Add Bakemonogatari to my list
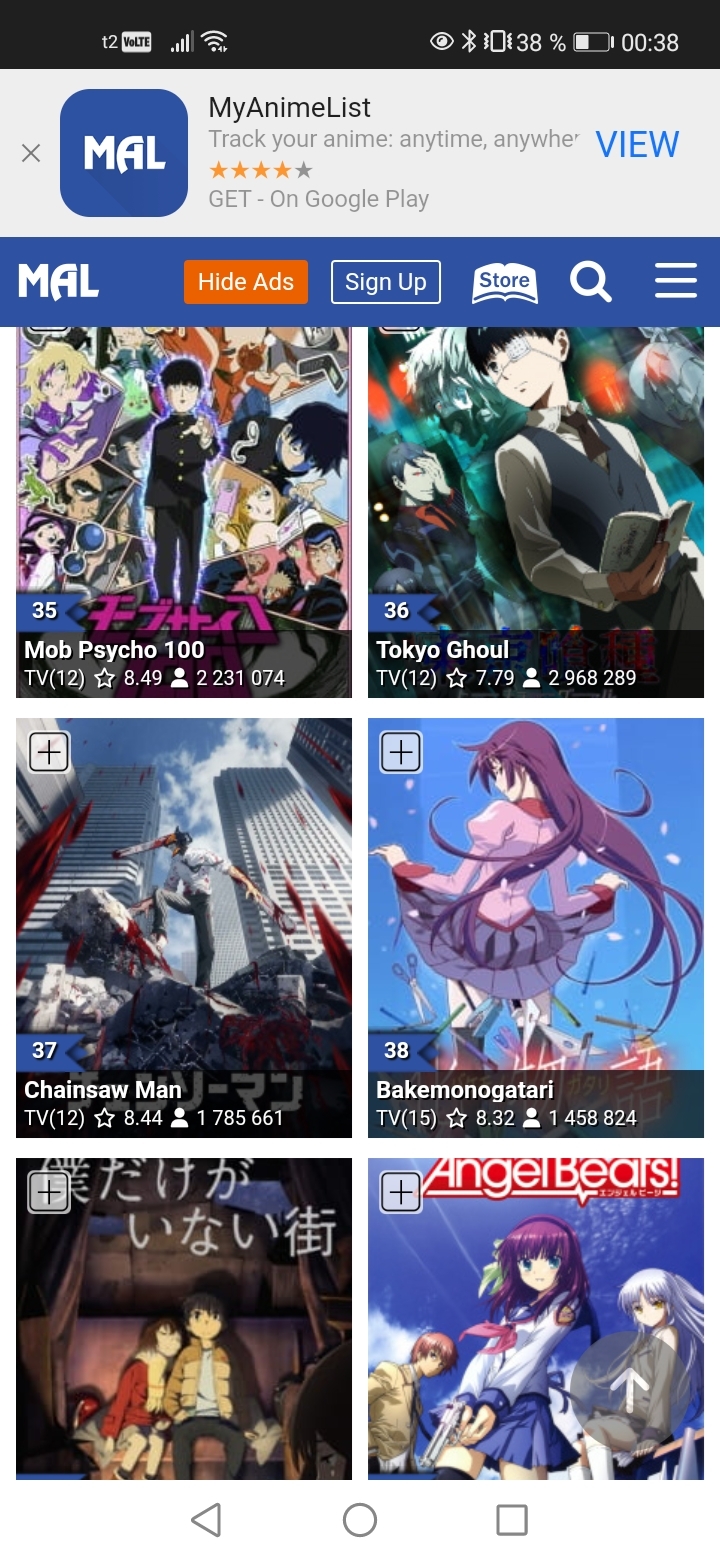 pyautogui.click(x=401, y=752)
